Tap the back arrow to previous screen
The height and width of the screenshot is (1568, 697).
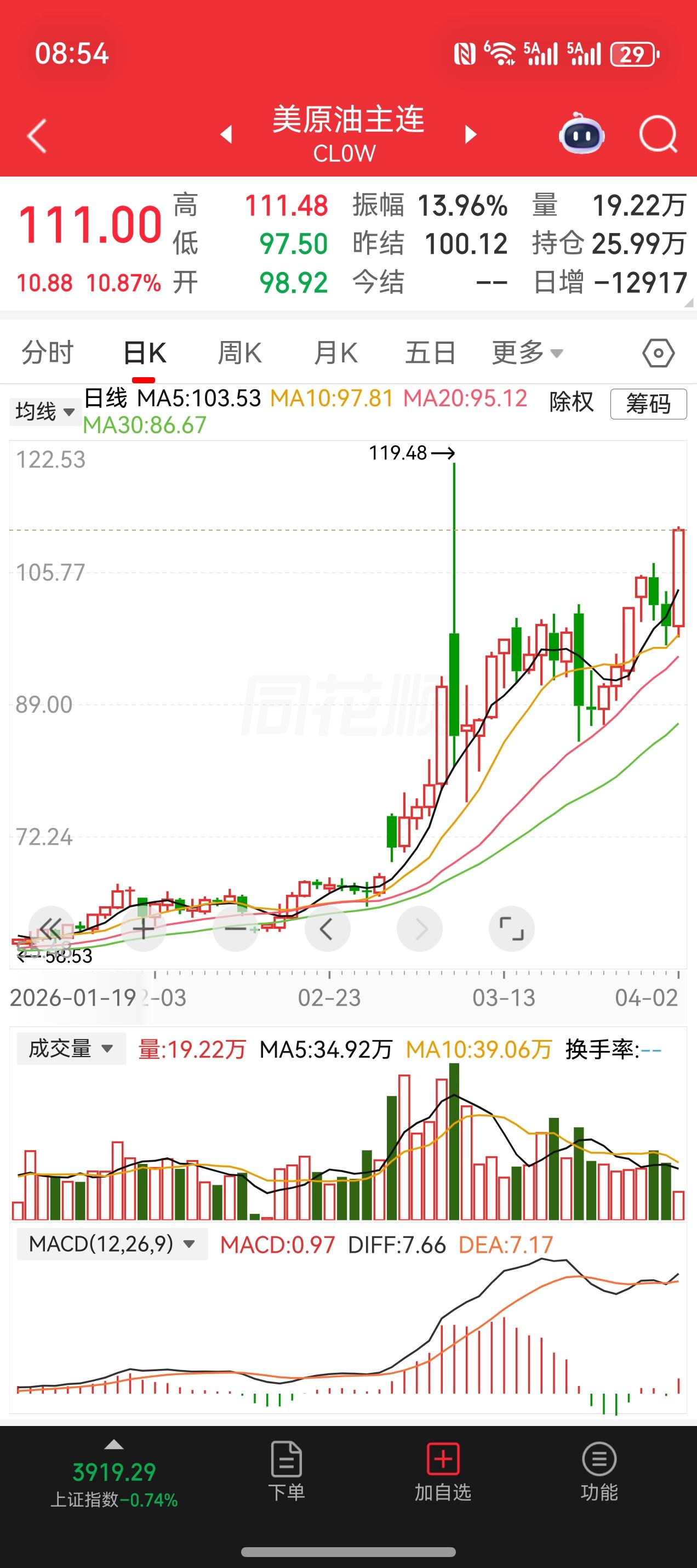tap(37, 134)
